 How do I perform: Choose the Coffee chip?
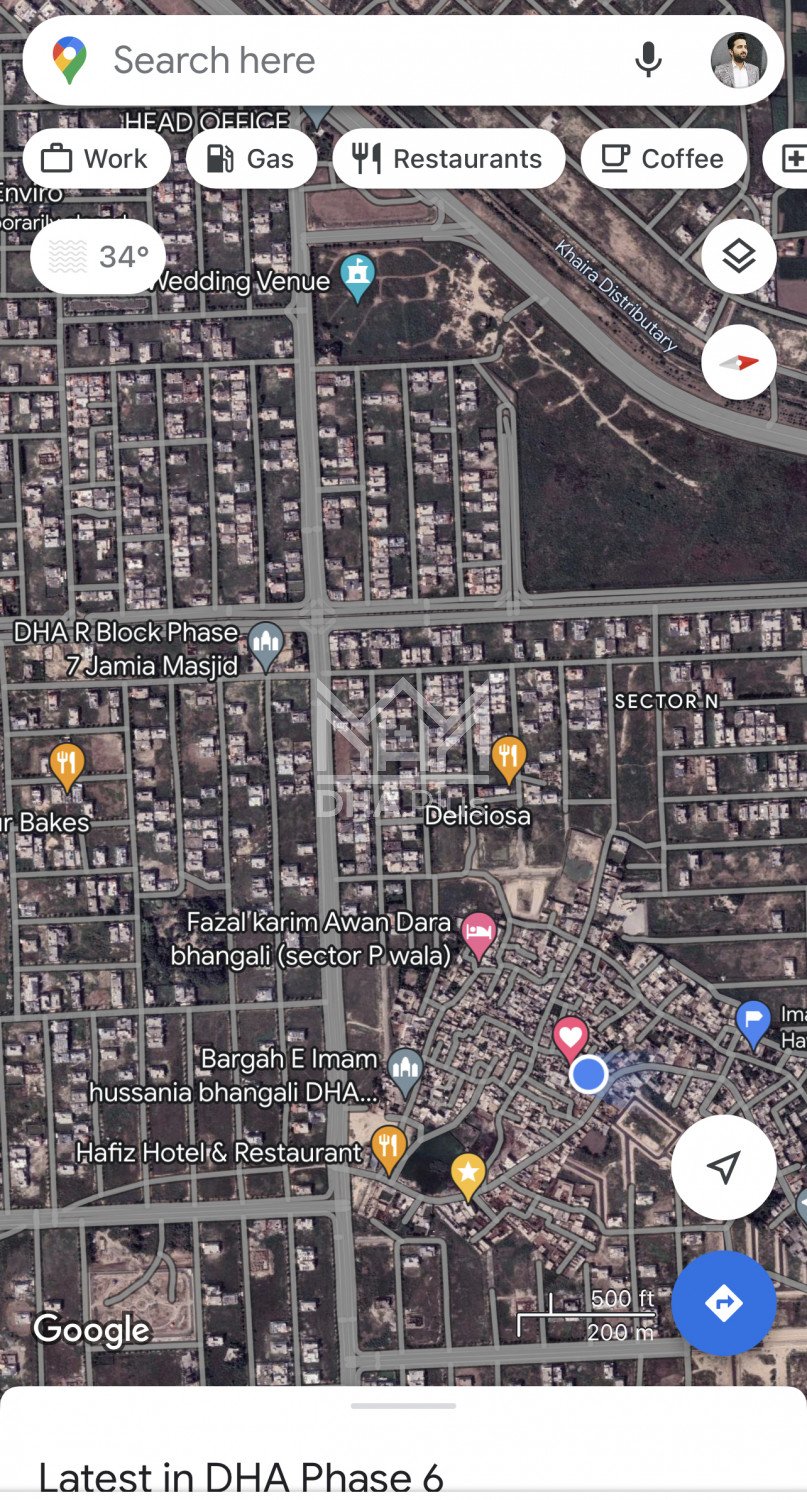pos(663,159)
